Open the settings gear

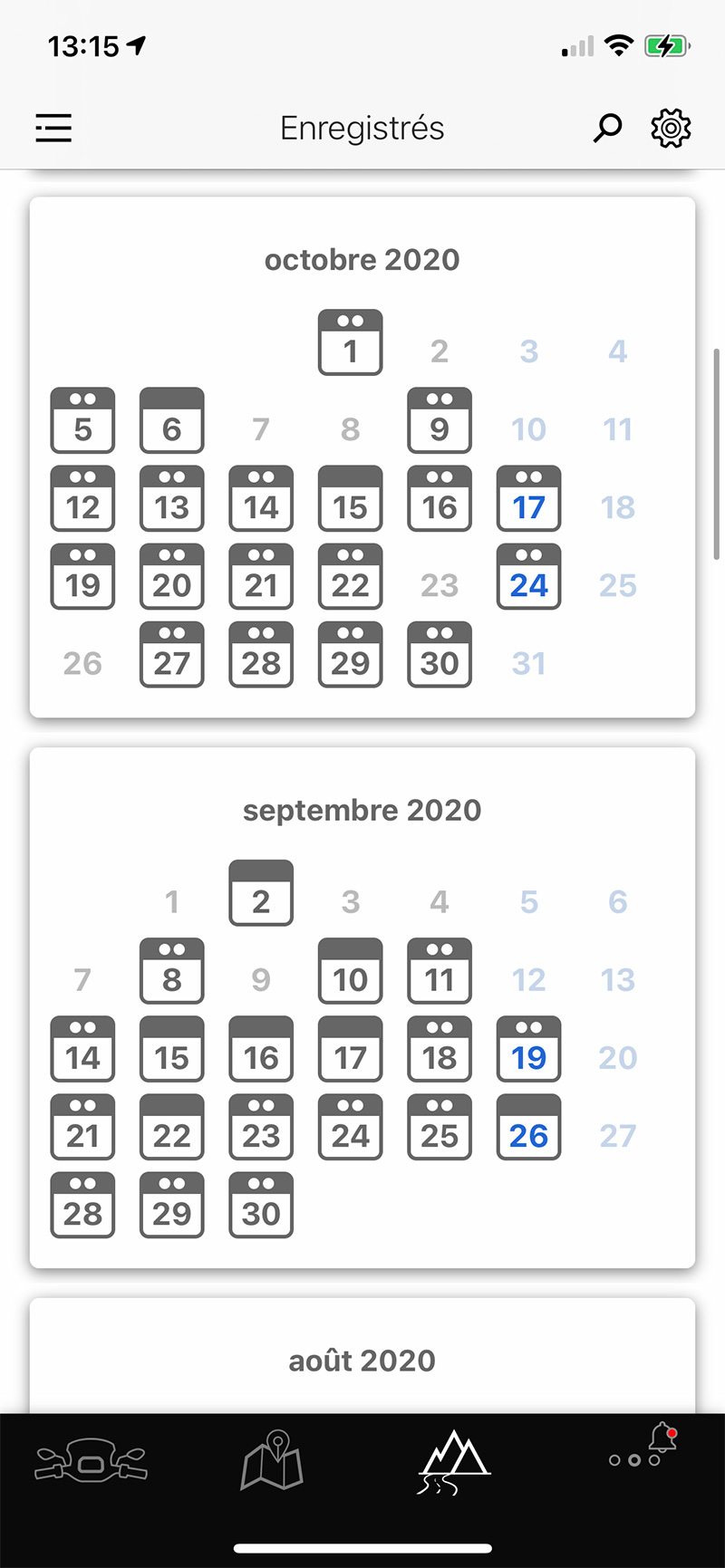pos(671,128)
